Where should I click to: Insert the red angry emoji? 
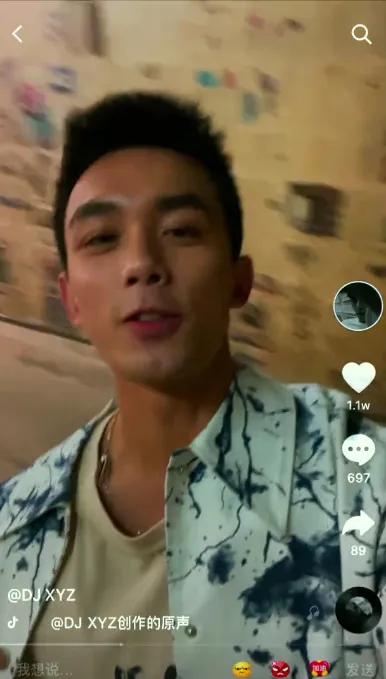tap(281, 669)
